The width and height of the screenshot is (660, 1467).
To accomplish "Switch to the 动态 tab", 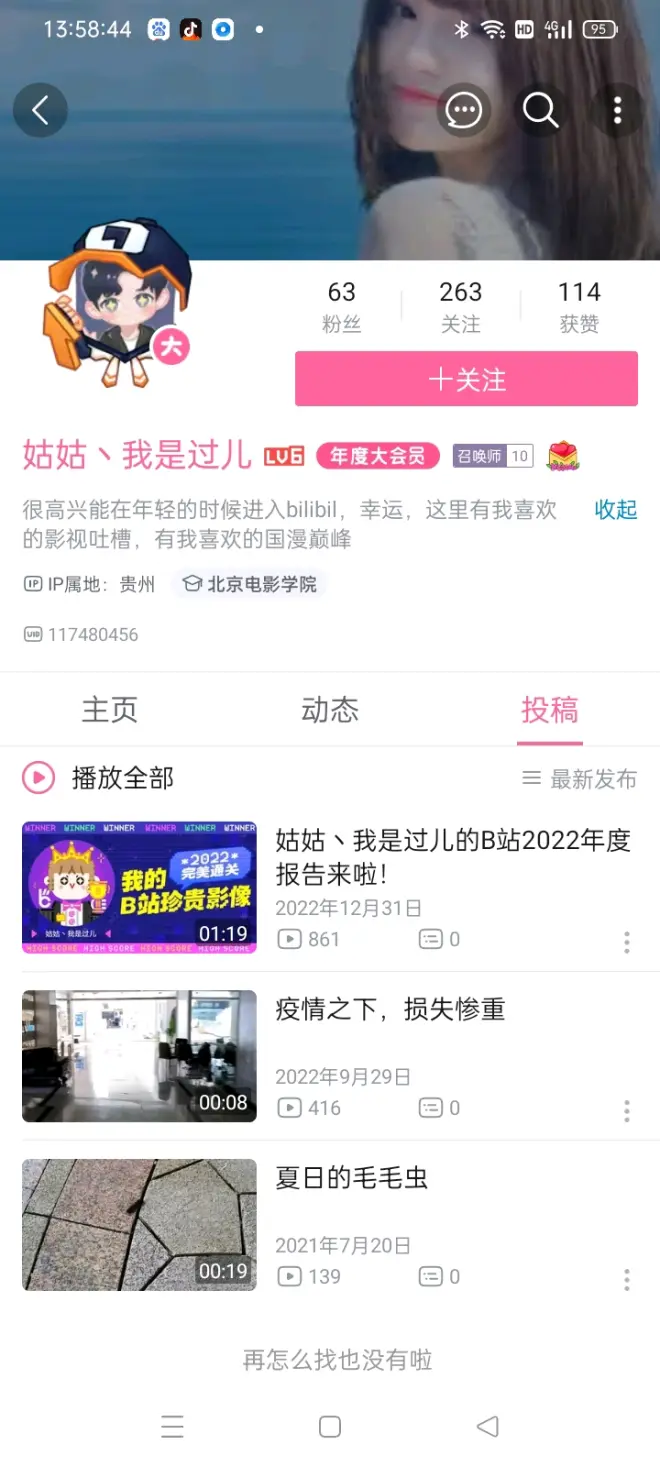I will (x=330, y=710).
